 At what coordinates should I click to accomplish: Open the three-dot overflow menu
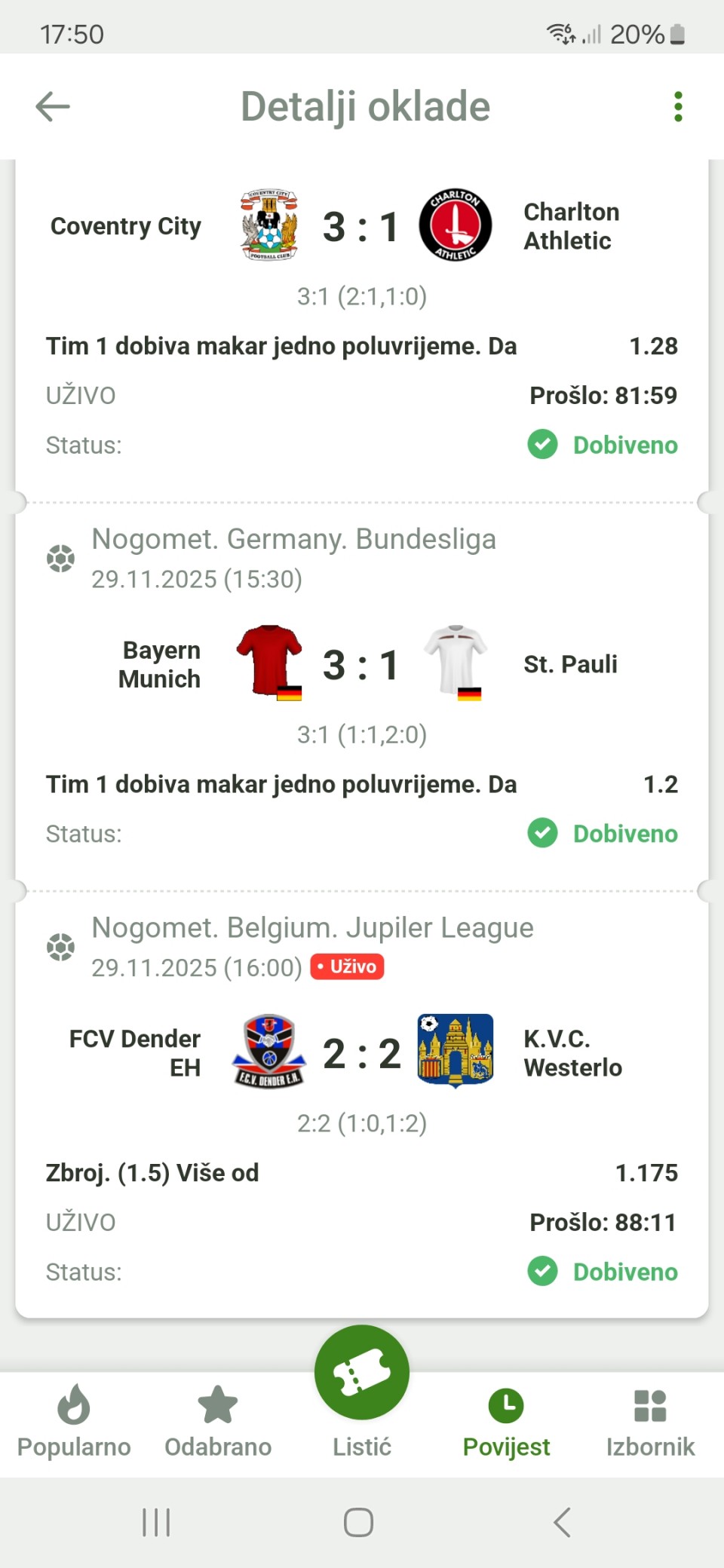click(x=678, y=106)
